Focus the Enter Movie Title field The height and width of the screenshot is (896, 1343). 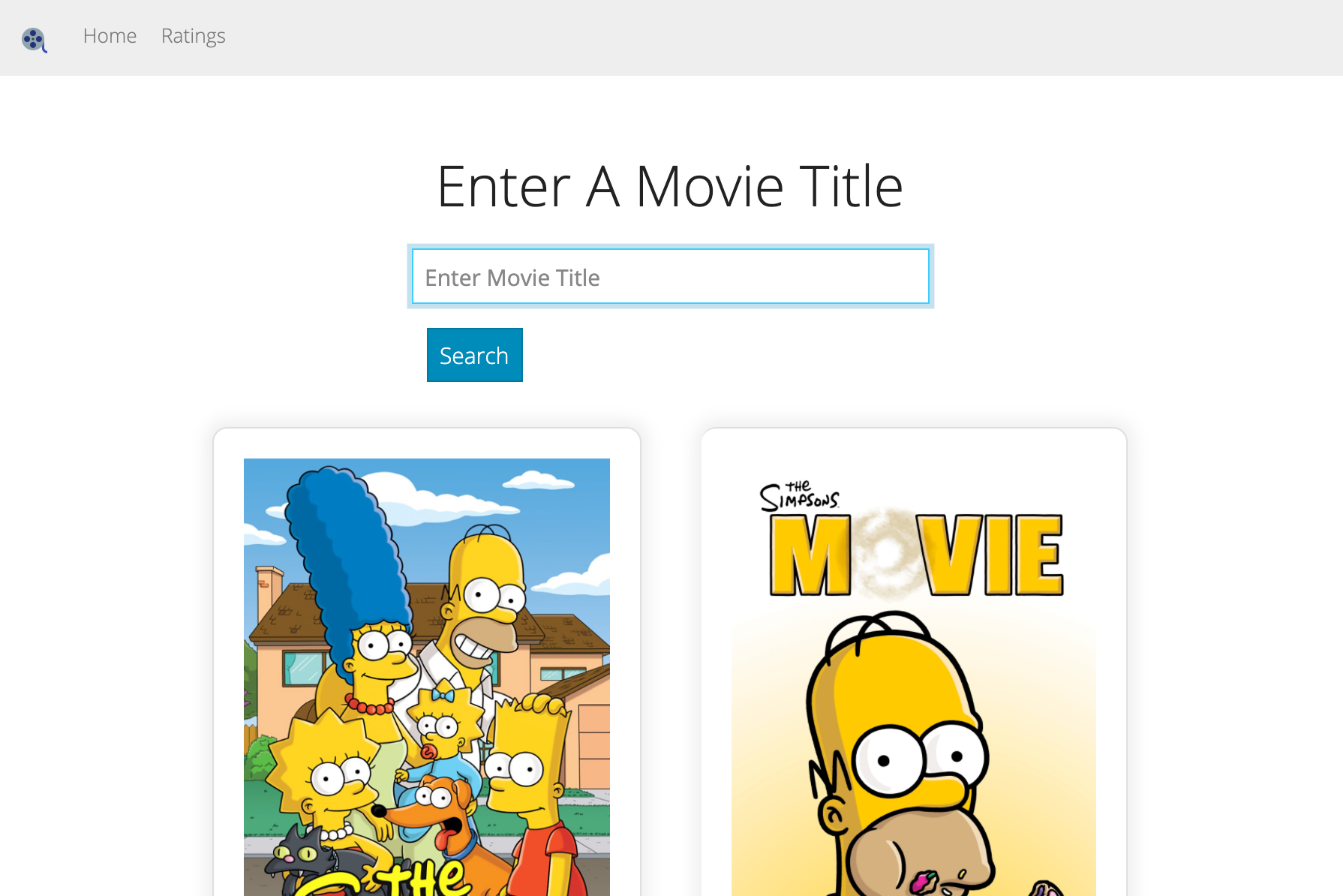pos(670,277)
